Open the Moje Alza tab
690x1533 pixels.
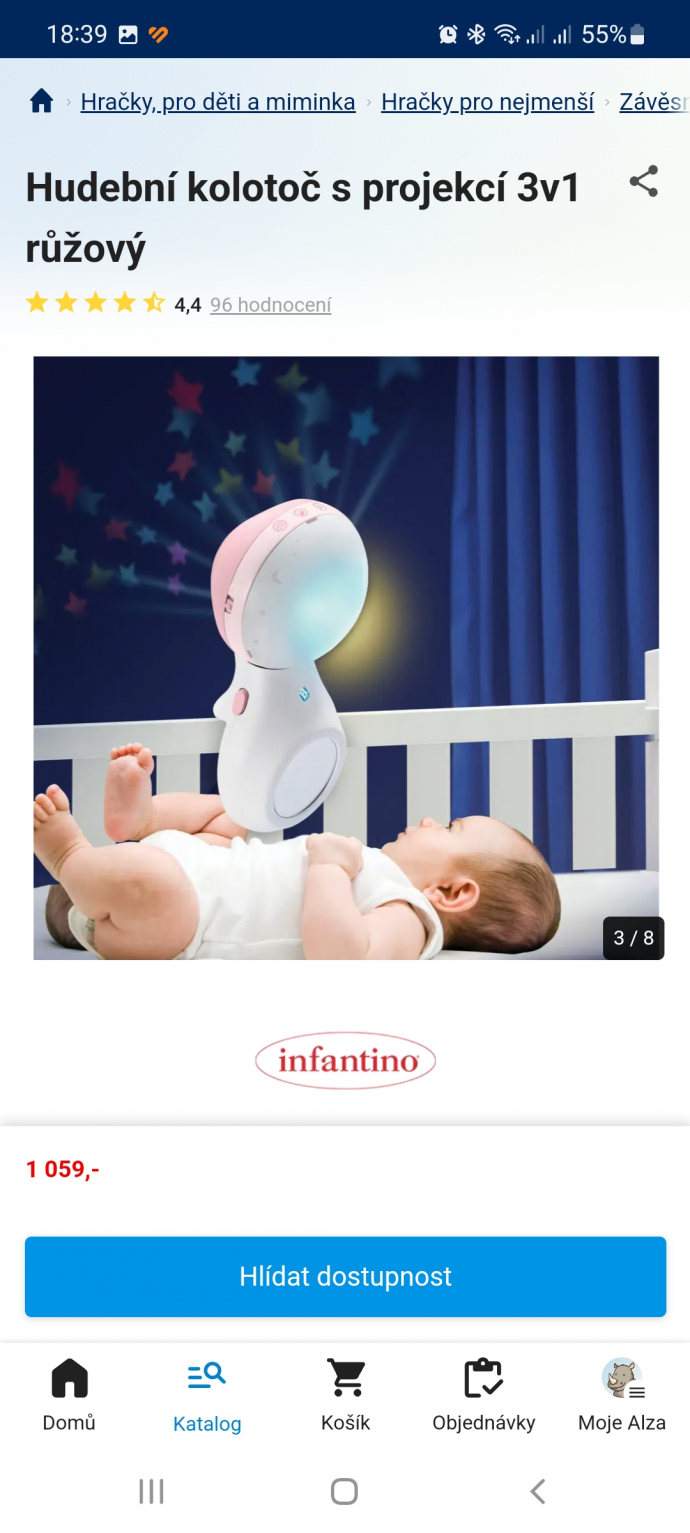622,1395
